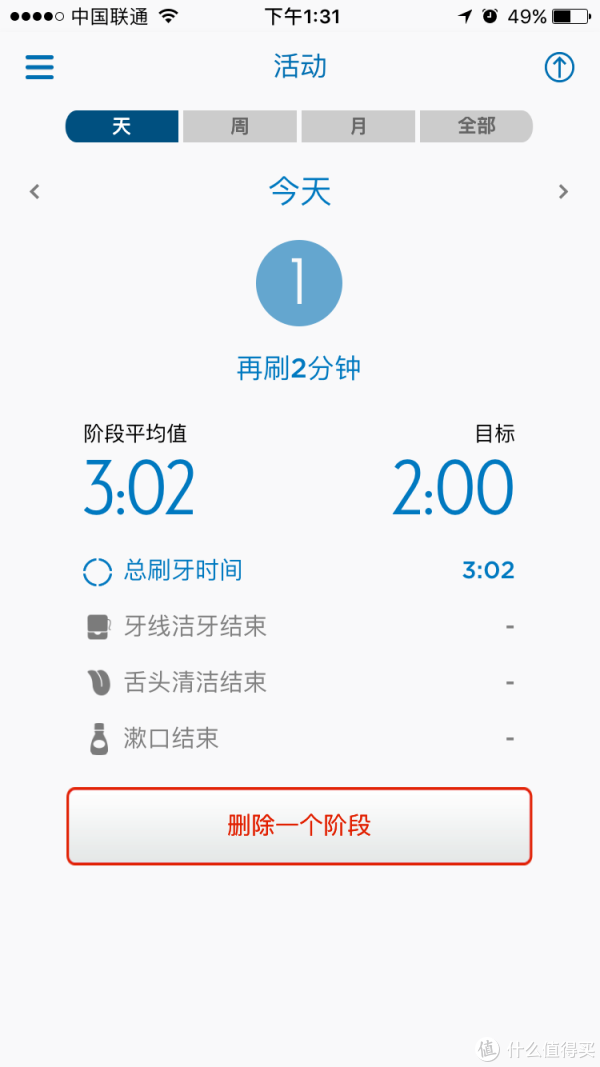
Task: Open the 总刷牙时间 row
Action: (299, 571)
